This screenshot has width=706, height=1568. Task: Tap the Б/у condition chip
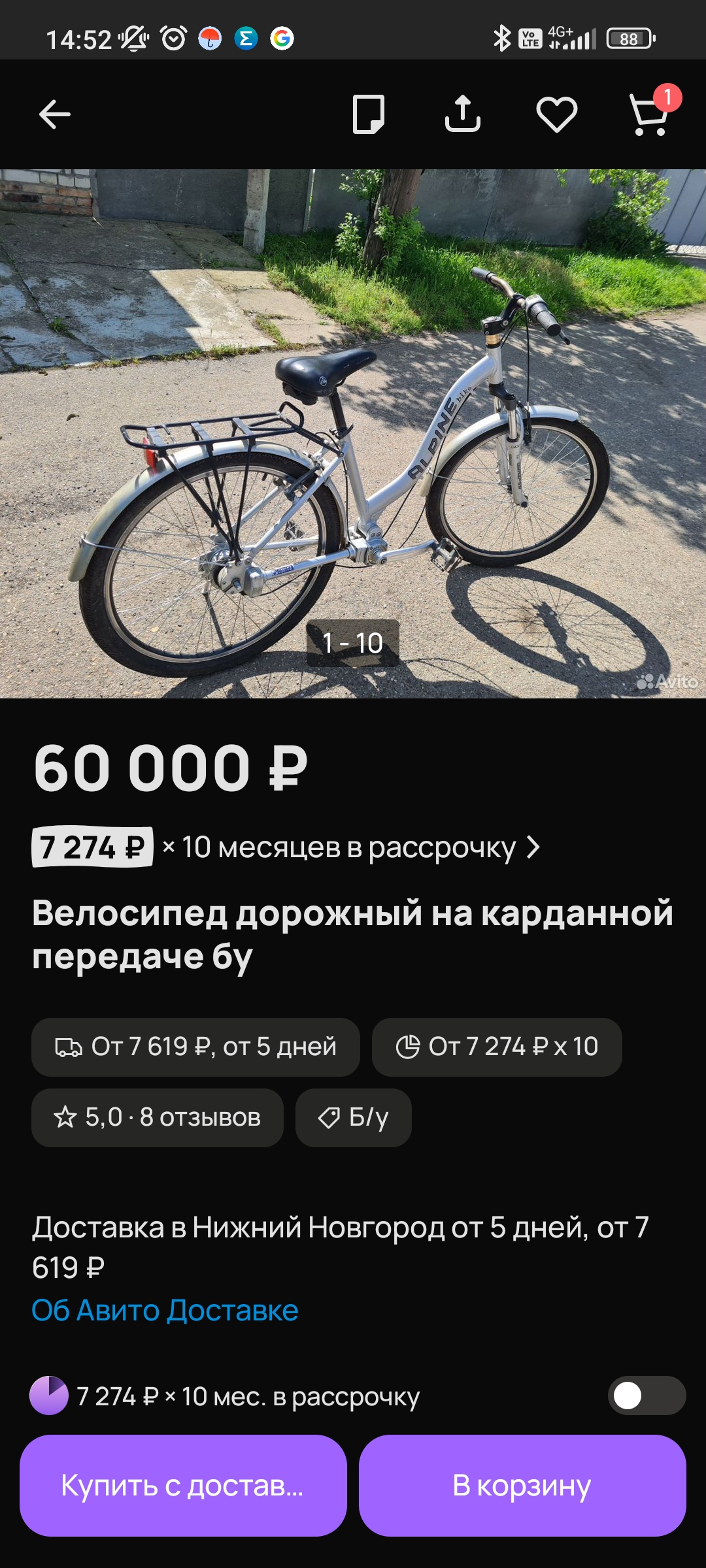click(x=354, y=1117)
